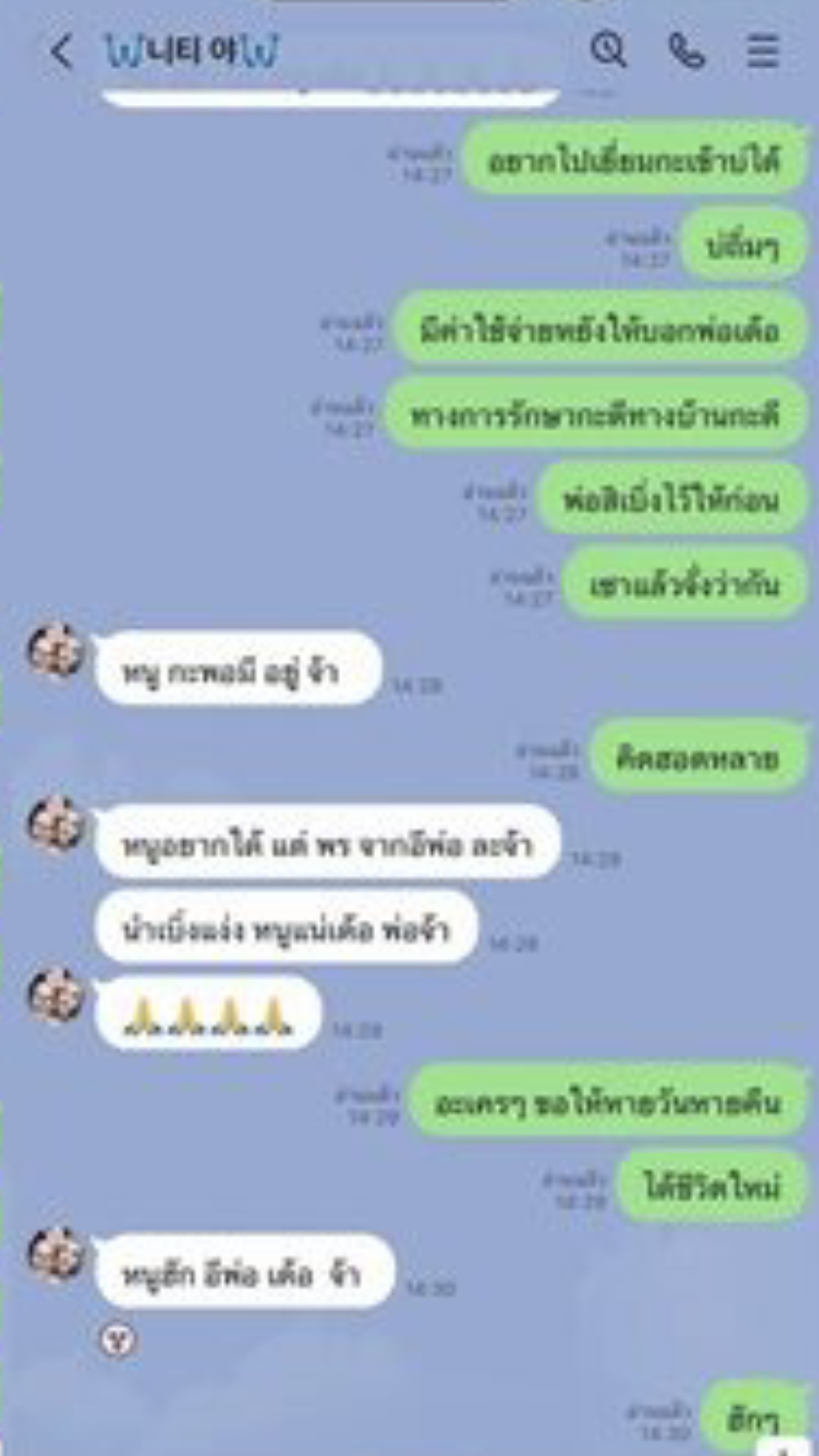Image resolution: width=819 pixels, height=1456 pixels.
Task: Open the sender's profile picture beside praying hands
Action: 55,996
